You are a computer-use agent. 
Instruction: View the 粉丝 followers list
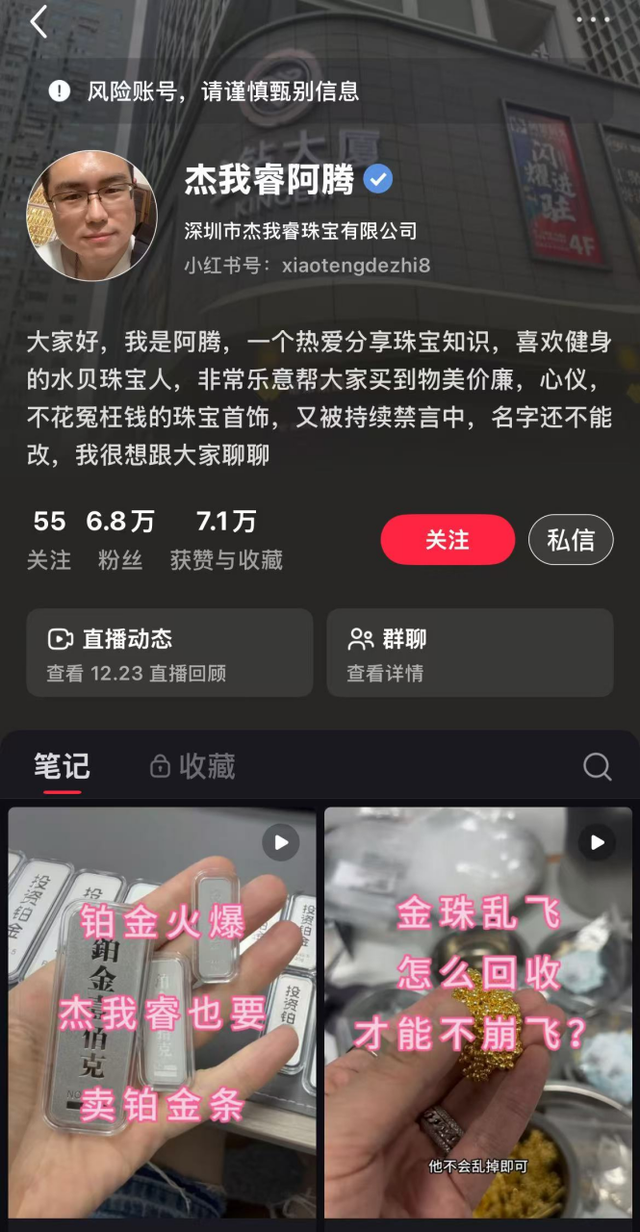(x=120, y=540)
